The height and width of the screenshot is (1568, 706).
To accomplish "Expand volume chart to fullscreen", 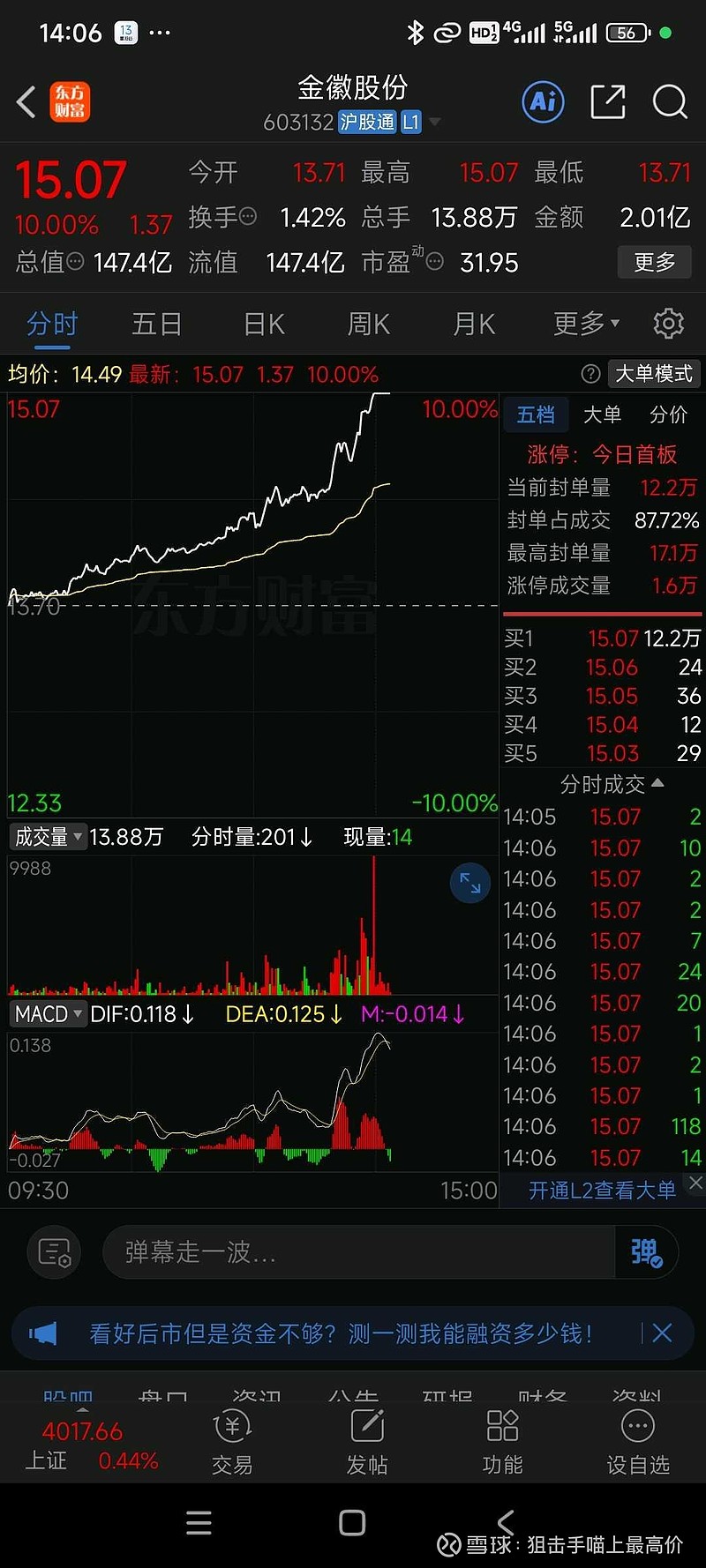I will tap(469, 883).
